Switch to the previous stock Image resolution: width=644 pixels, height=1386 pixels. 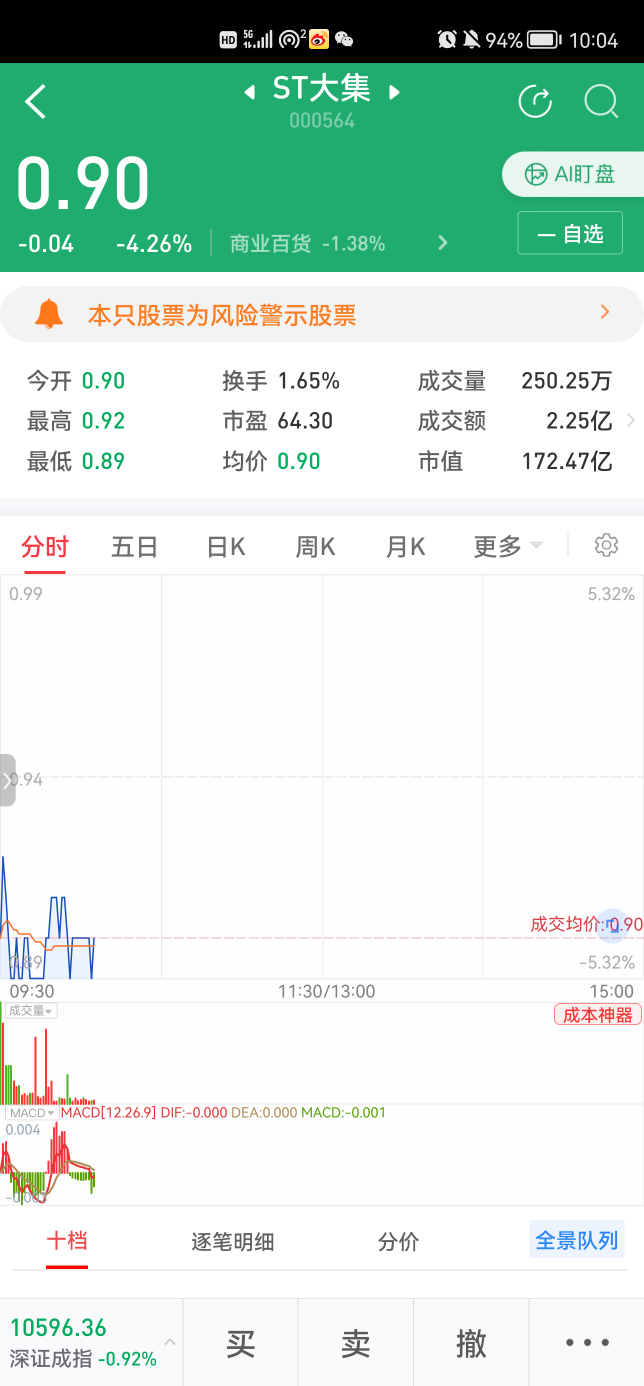[x=250, y=93]
